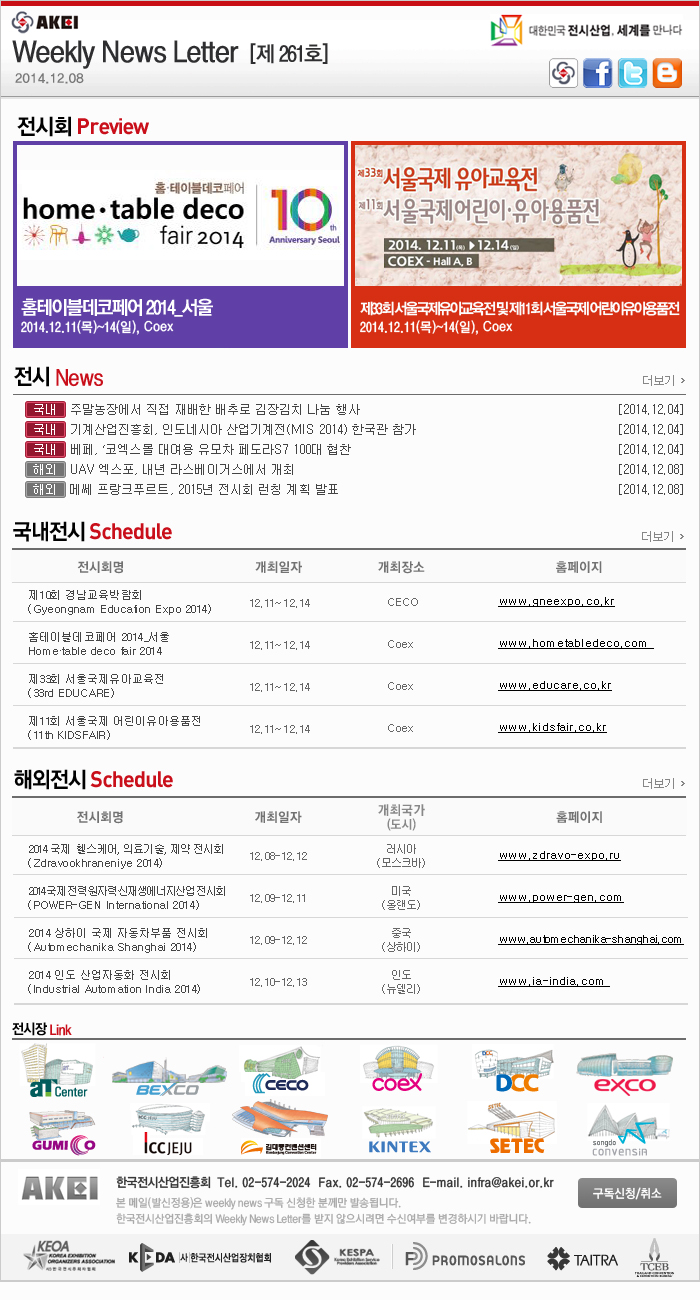Image resolution: width=700 pixels, height=1300 pixels.
Task: Open home·table deco fair 2014 banner
Action: tap(180, 245)
